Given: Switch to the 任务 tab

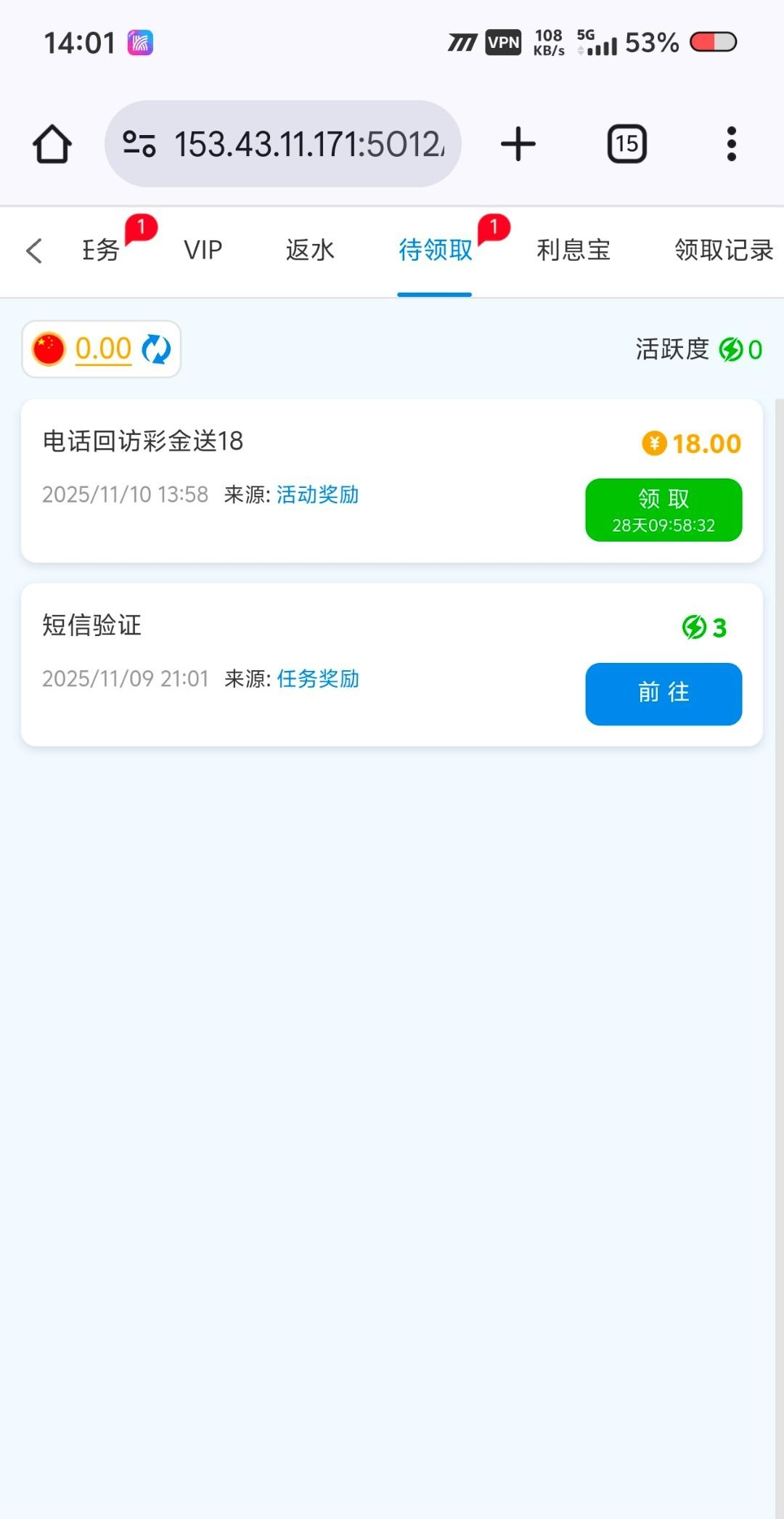Looking at the screenshot, I should (102, 251).
